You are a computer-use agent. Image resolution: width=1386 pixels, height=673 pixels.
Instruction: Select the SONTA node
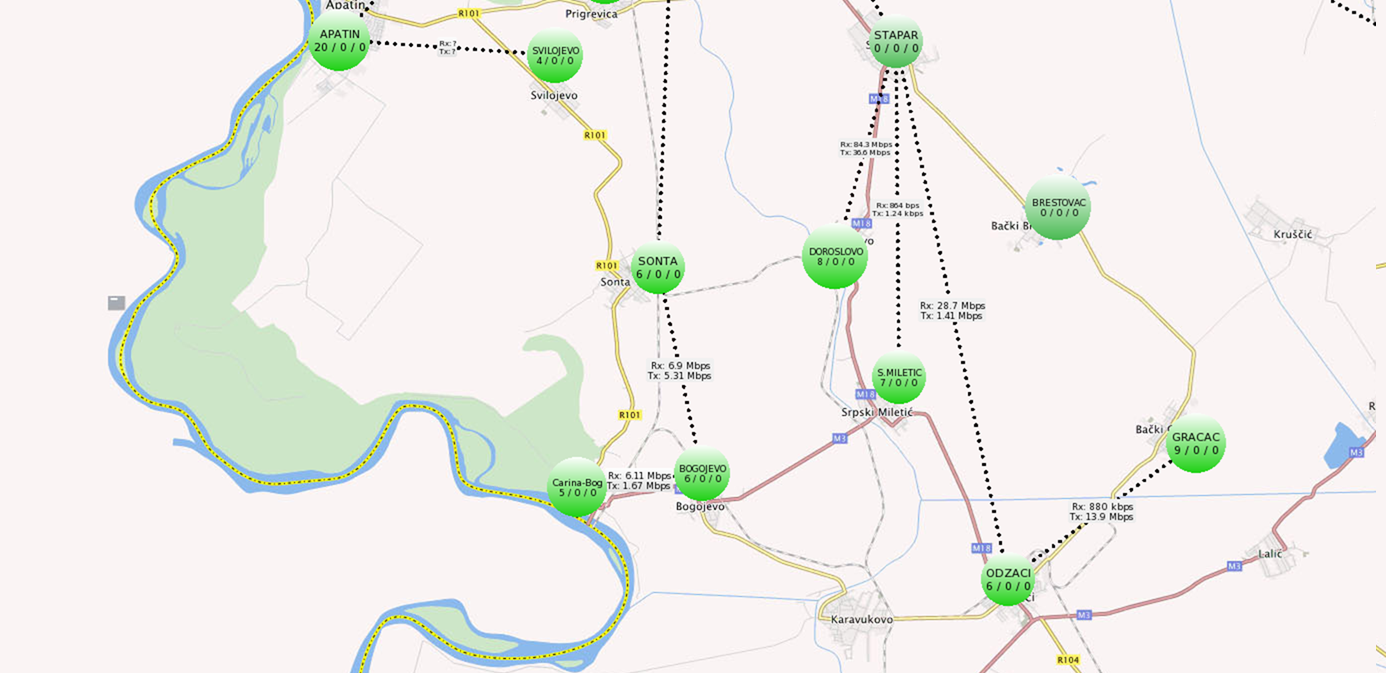(658, 268)
